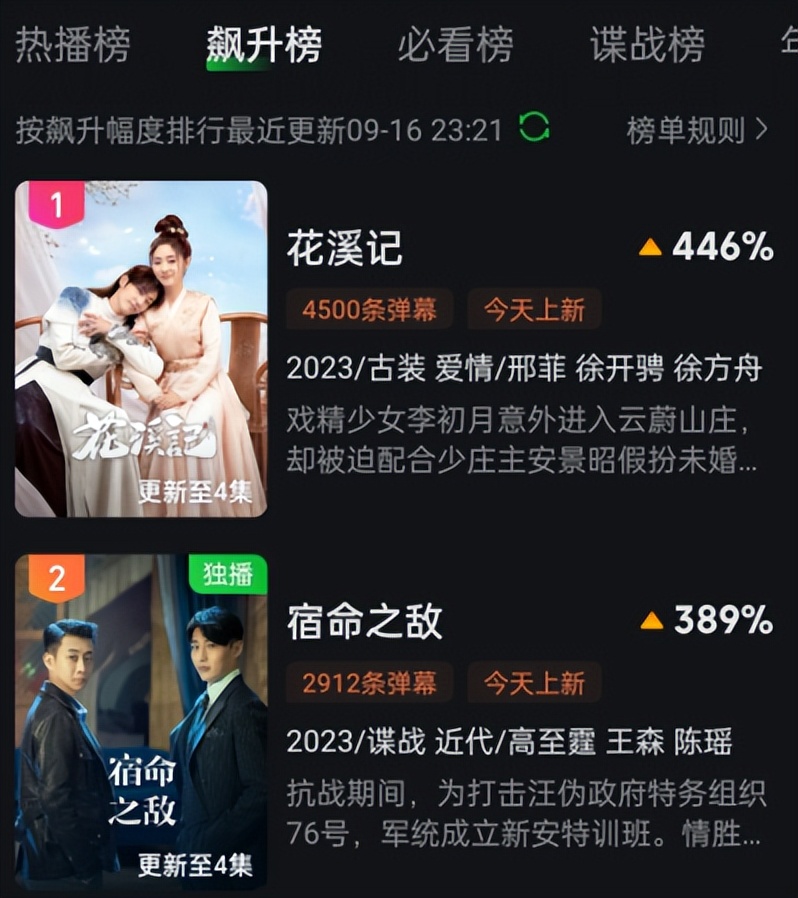Expand the 榜单规则 rules panel

click(687, 129)
